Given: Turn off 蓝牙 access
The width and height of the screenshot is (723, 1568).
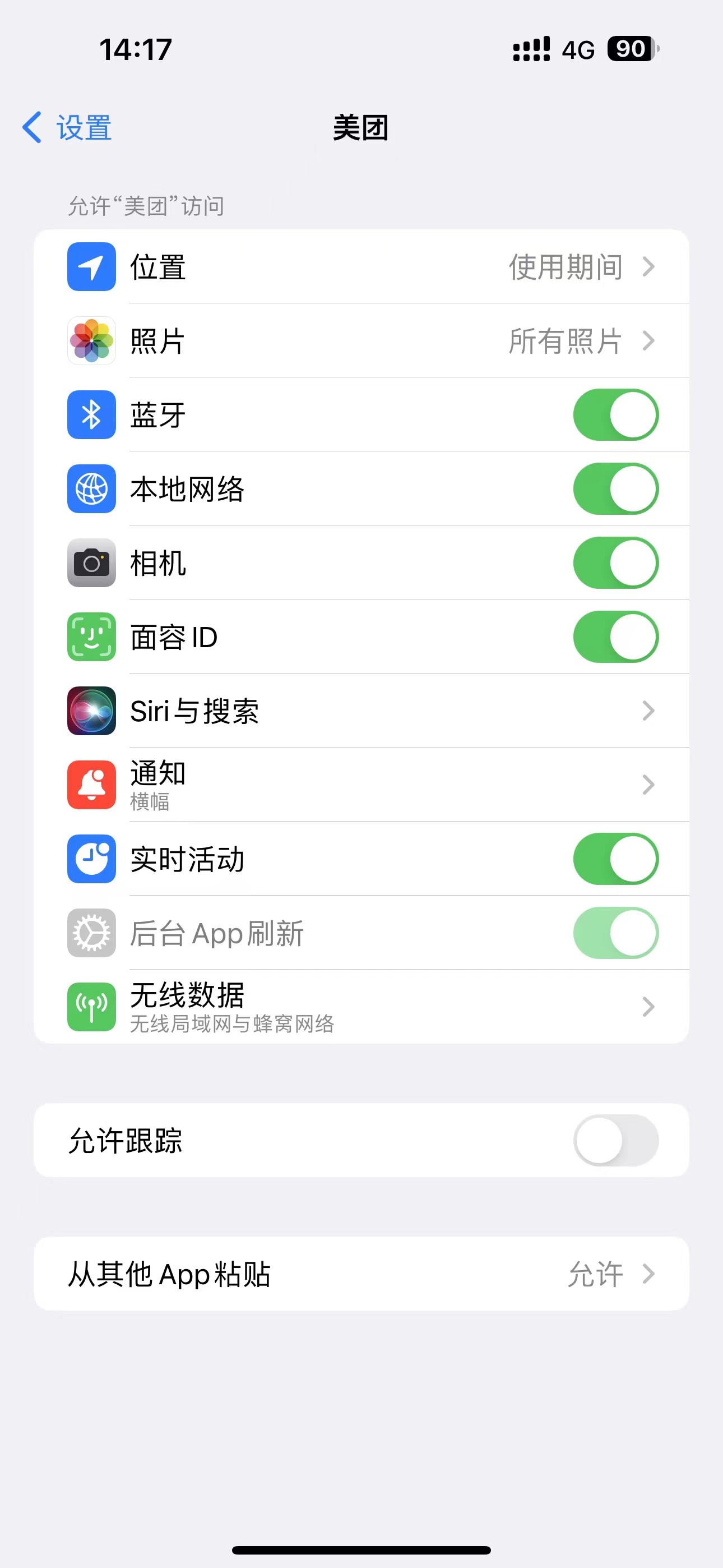Looking at the screenshot, I should click(x=615, y=415).
